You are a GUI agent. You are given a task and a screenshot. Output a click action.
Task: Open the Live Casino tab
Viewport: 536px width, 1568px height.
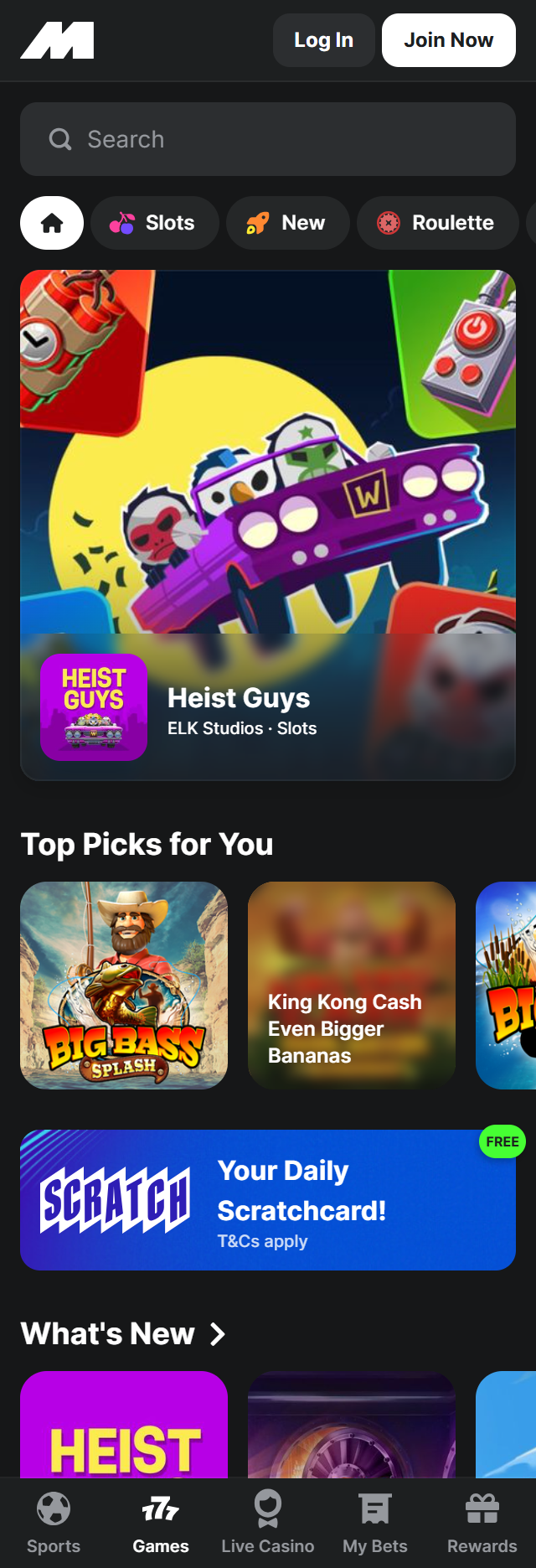tap(268, 1522)
